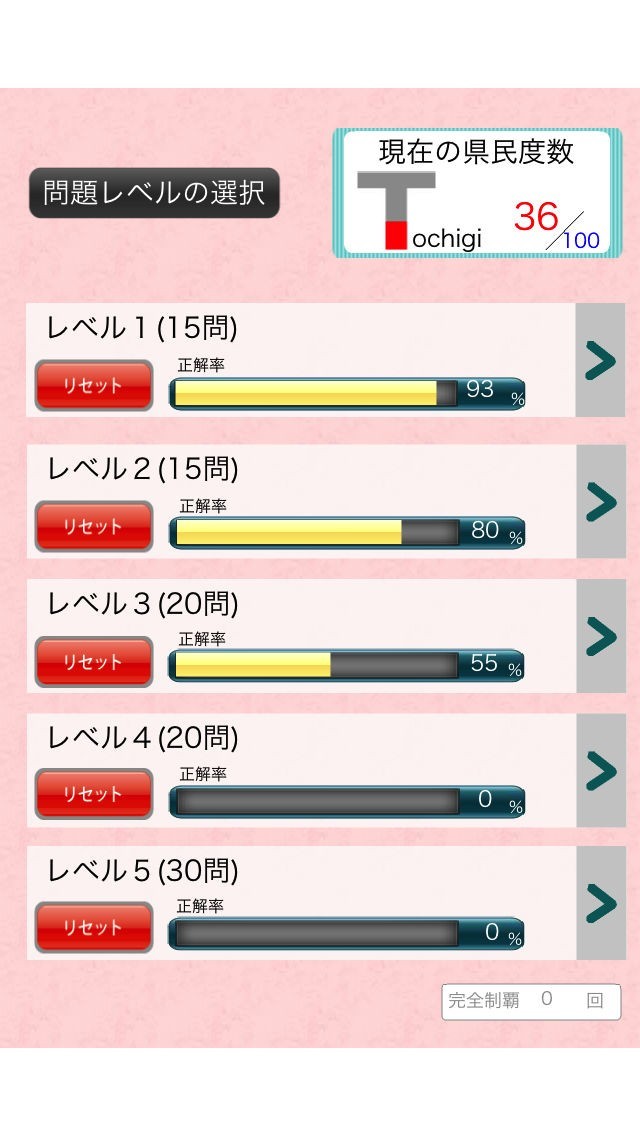The width and height of the screenshot is (640, 1136).
Task: Reset the レベル5 score
Action: [x=94, y=927]
